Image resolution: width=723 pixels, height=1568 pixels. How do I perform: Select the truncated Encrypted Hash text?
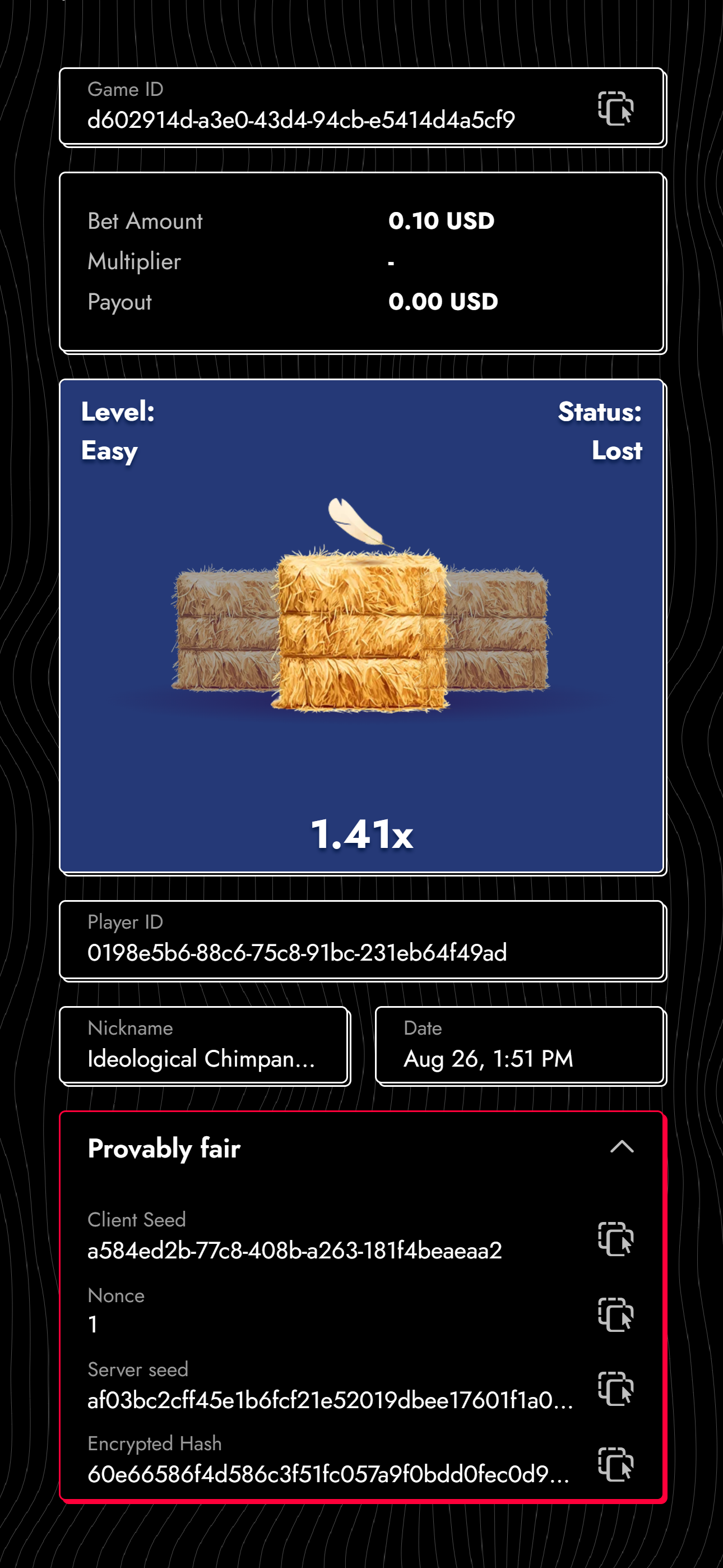(x=328, y=1474)
